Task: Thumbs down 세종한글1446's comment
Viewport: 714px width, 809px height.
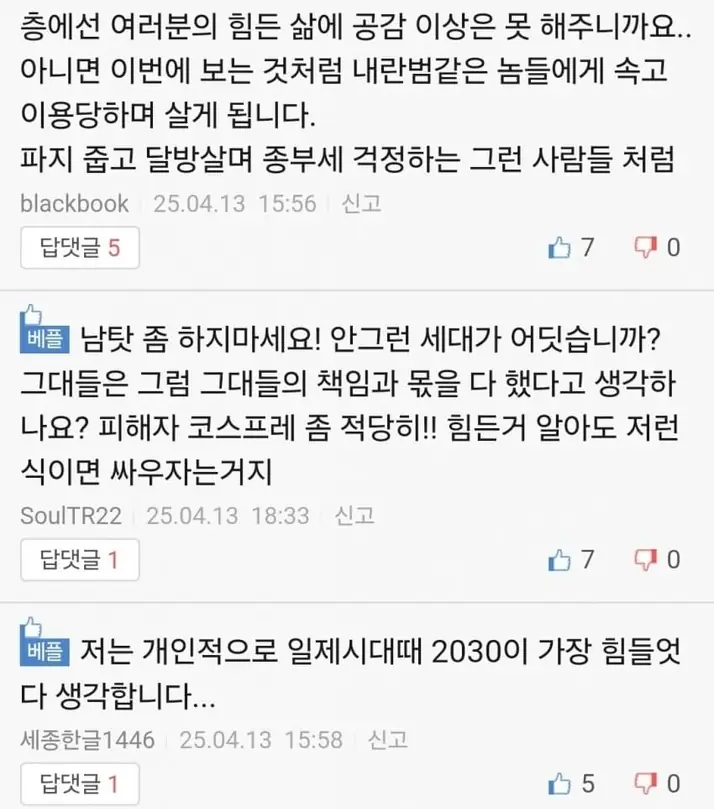Action: click(x=645, y=783)
